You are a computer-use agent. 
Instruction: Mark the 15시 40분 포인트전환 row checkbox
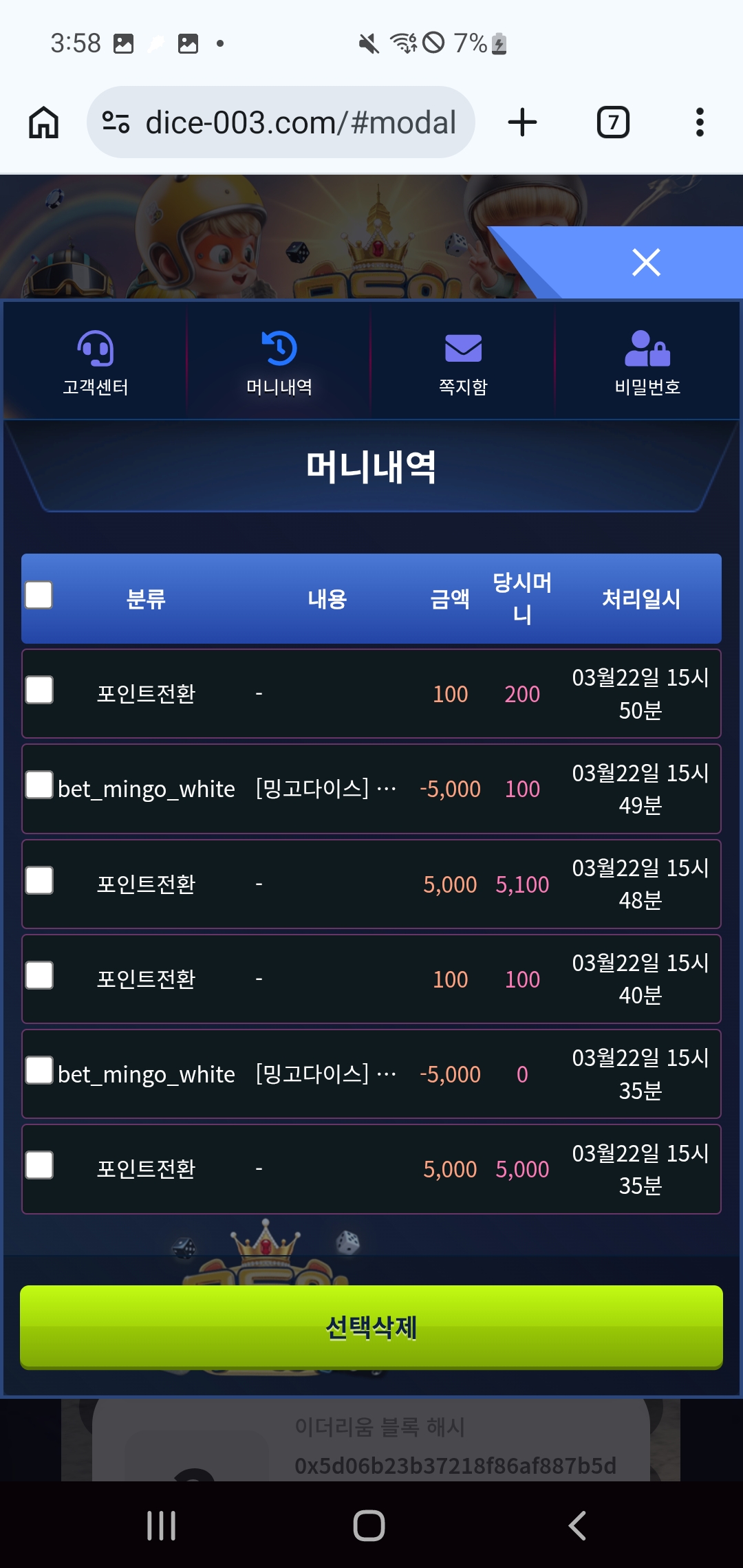click(x=39, y=975)
